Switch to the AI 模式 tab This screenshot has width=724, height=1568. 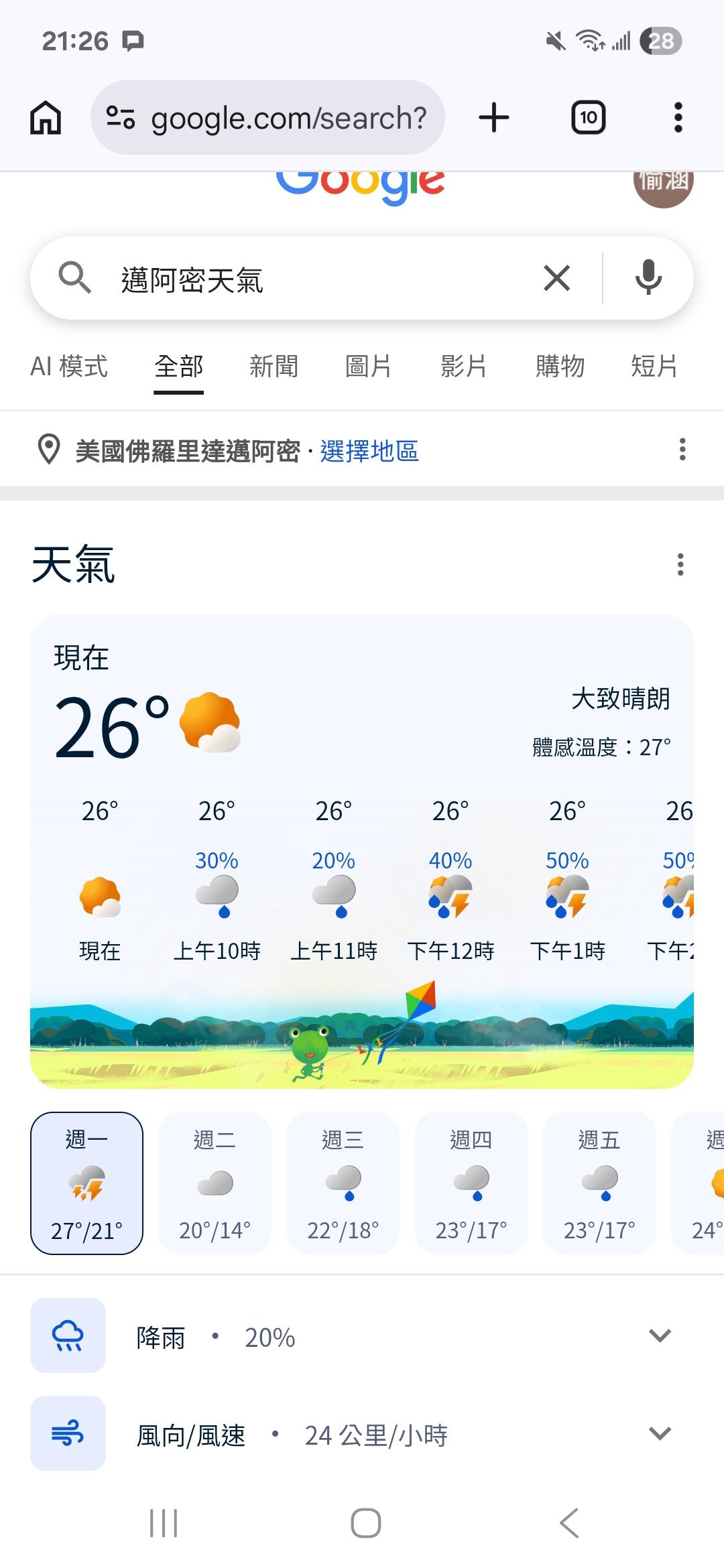tap(69, 367)
